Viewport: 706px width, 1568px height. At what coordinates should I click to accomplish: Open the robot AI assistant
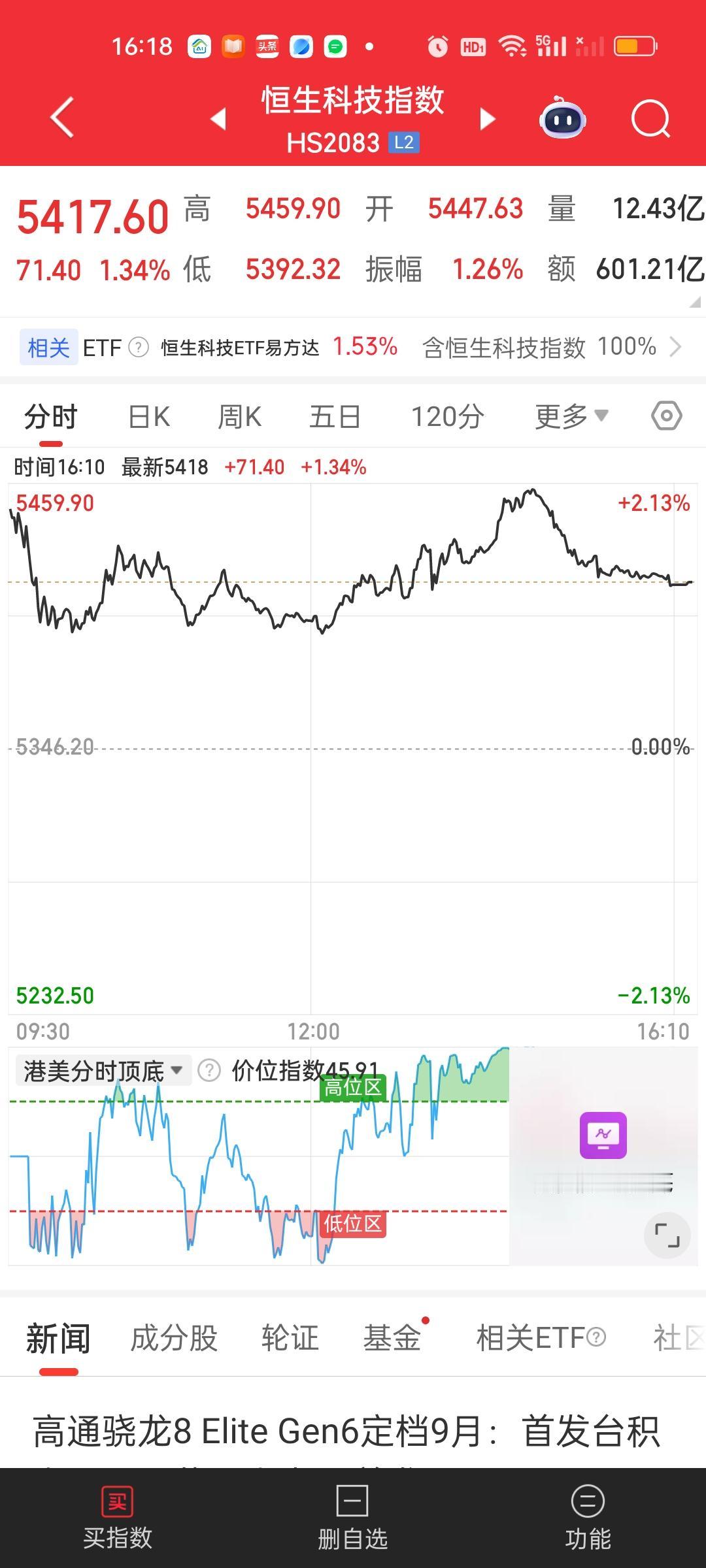[562, 118]
